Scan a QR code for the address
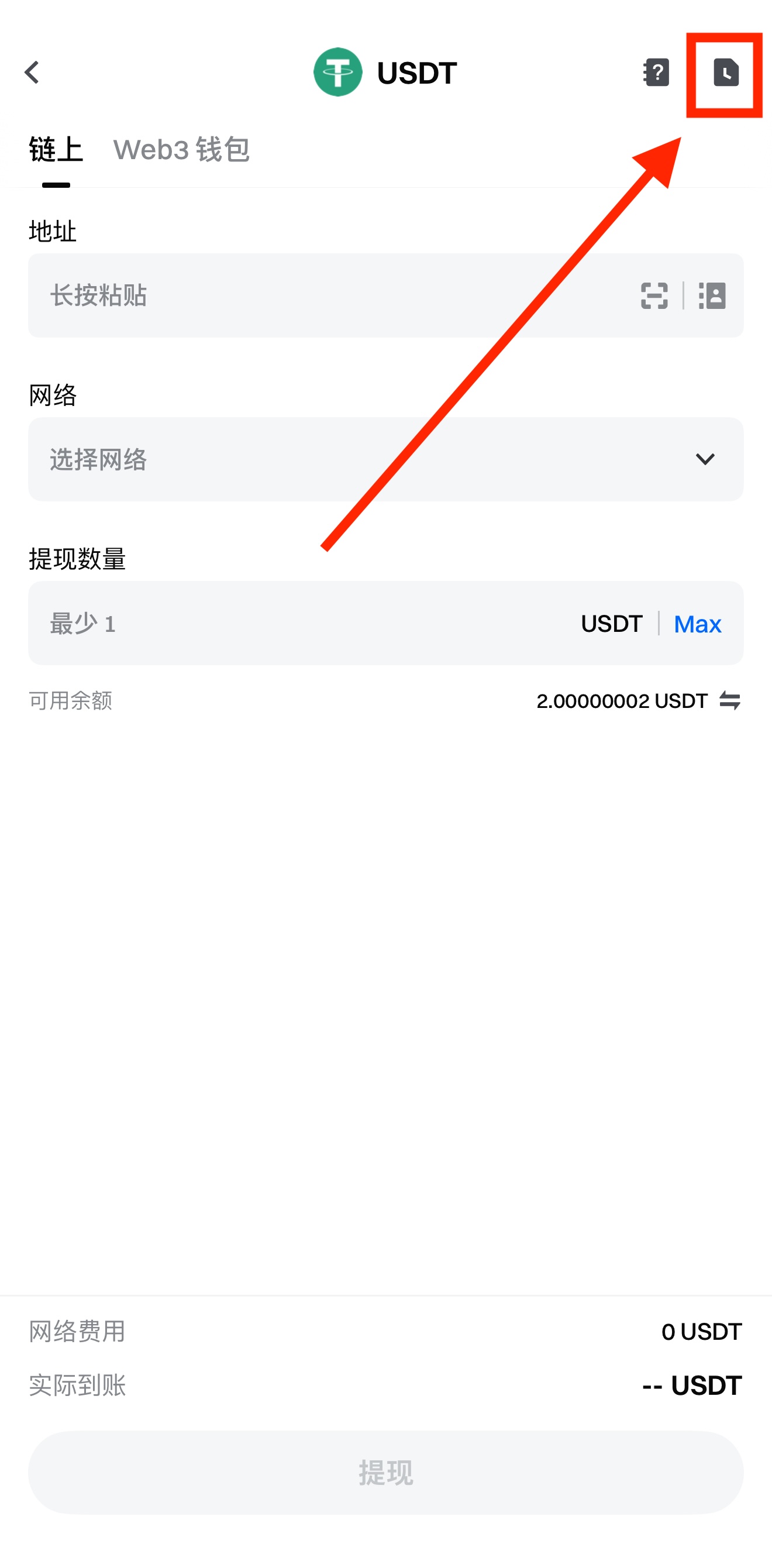Image resolution: width=772 pixels, height=1568 pixels. coord(654,296)
